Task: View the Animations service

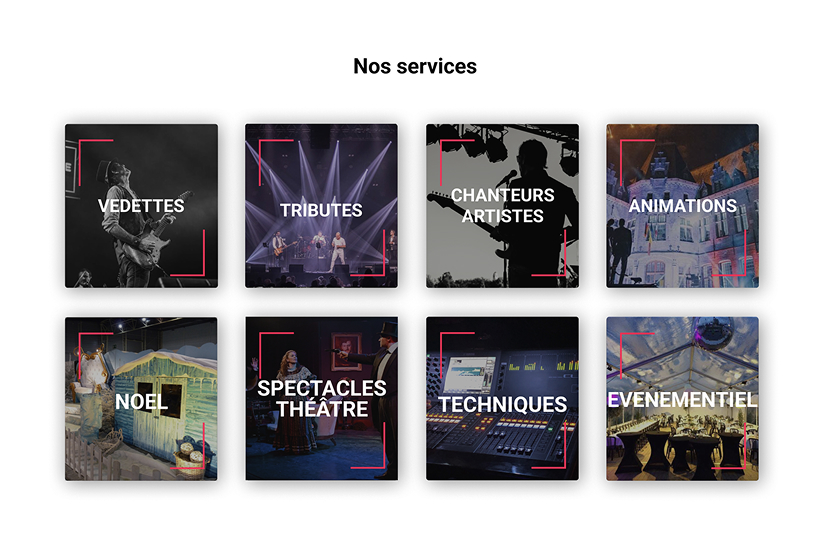Action: tap(682, 206)
